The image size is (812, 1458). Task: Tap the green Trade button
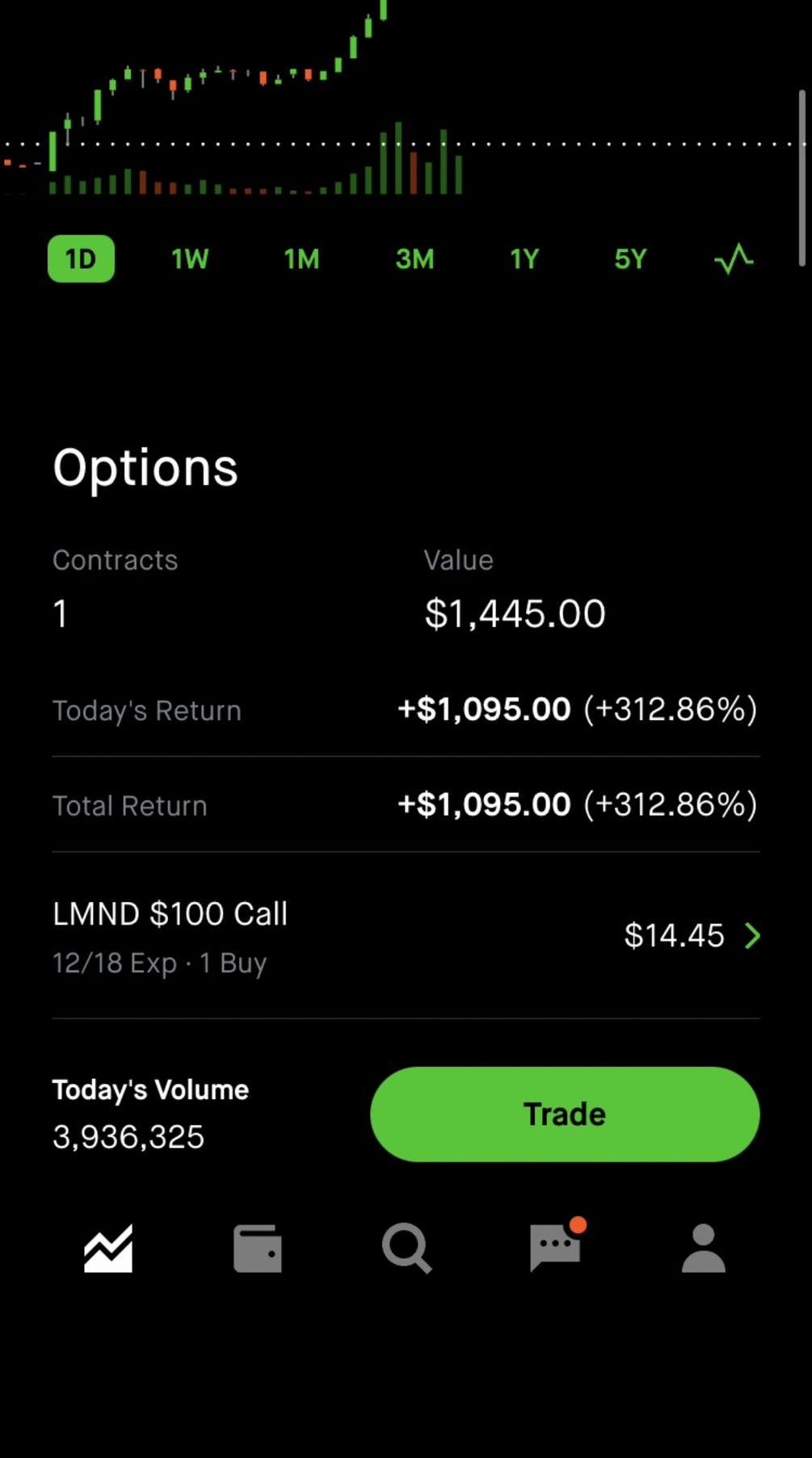click(x=565, y=1114)
